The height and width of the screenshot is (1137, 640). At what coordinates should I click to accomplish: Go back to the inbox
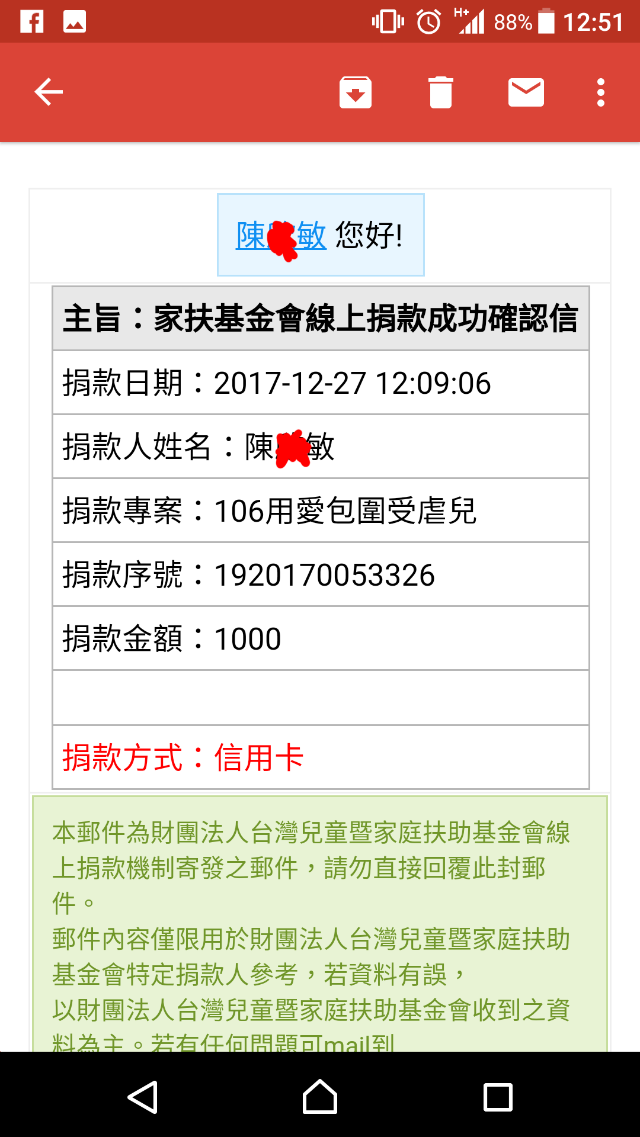[49, 93]
